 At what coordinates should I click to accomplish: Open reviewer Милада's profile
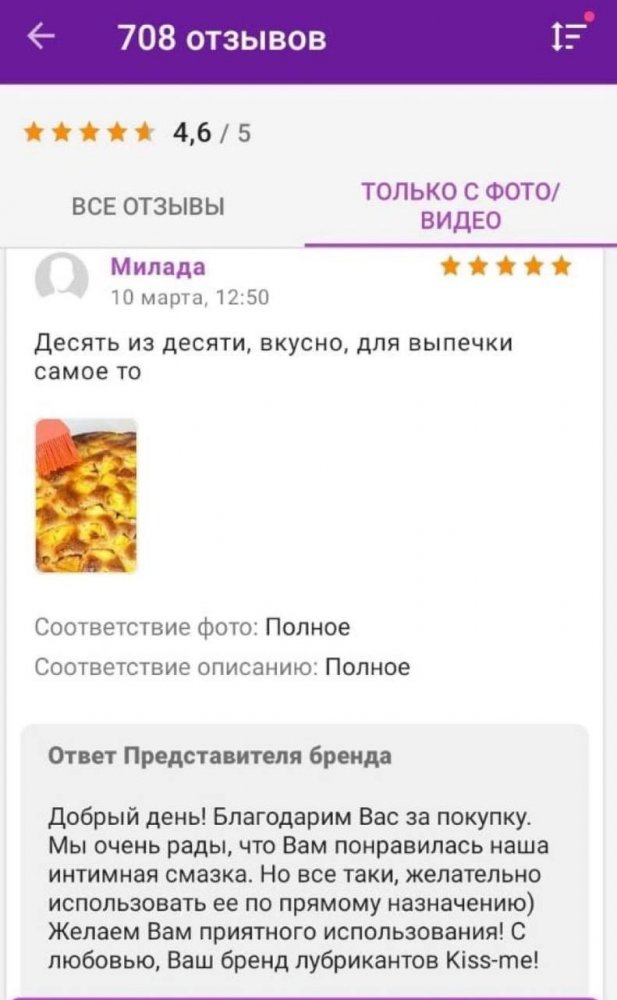coord(157,266)
